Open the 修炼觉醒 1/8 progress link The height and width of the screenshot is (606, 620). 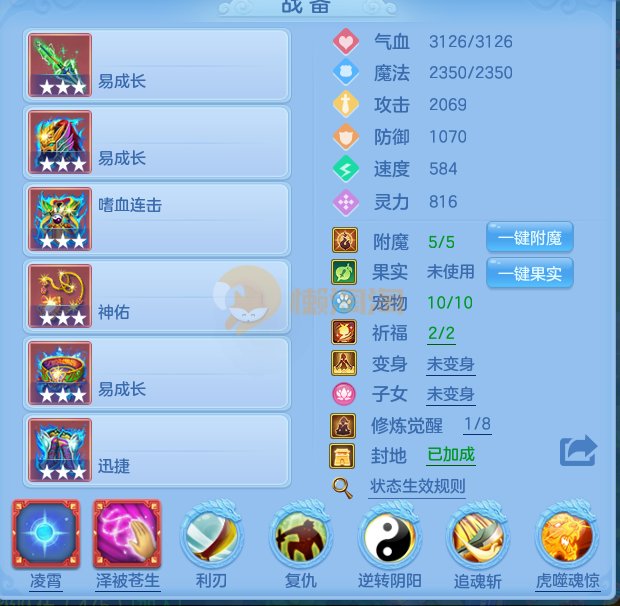[477, 424]
